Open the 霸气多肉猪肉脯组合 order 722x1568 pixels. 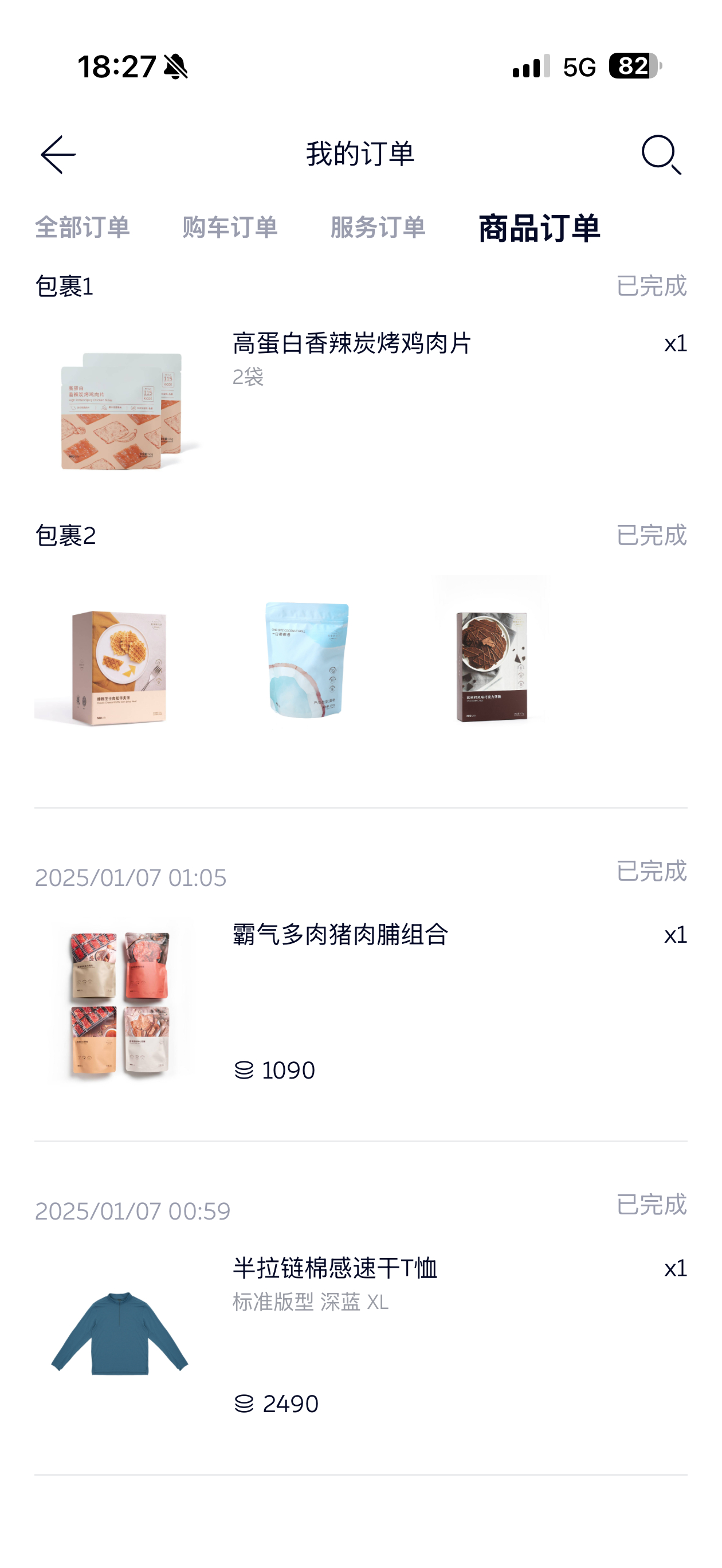click(x=341, y=935)
